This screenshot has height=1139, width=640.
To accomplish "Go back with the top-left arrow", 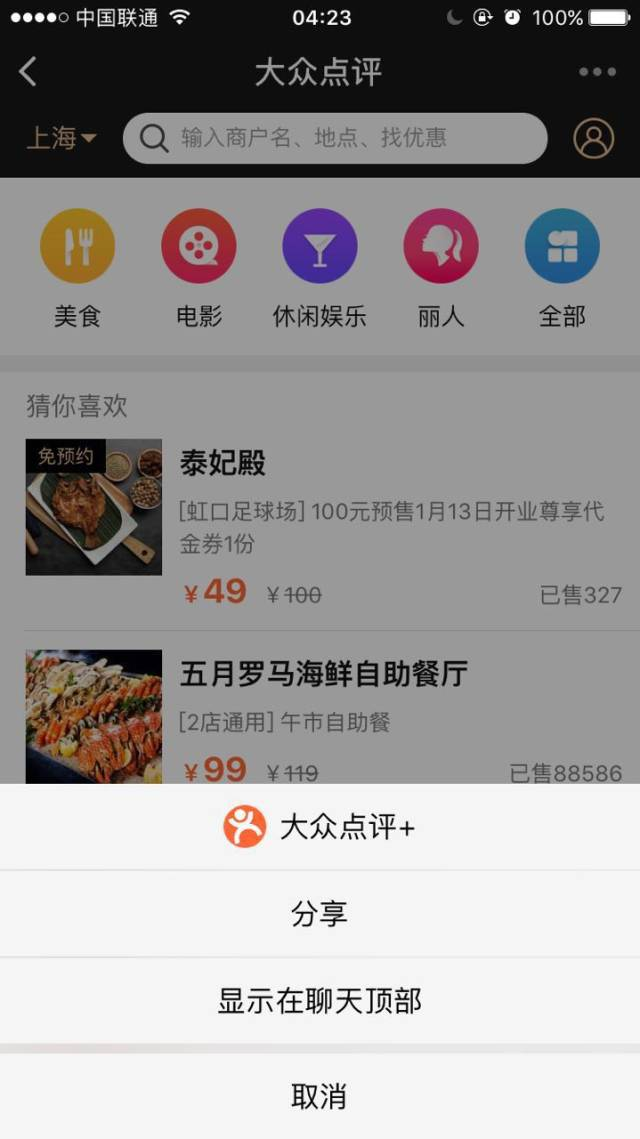I will [28, 71].
